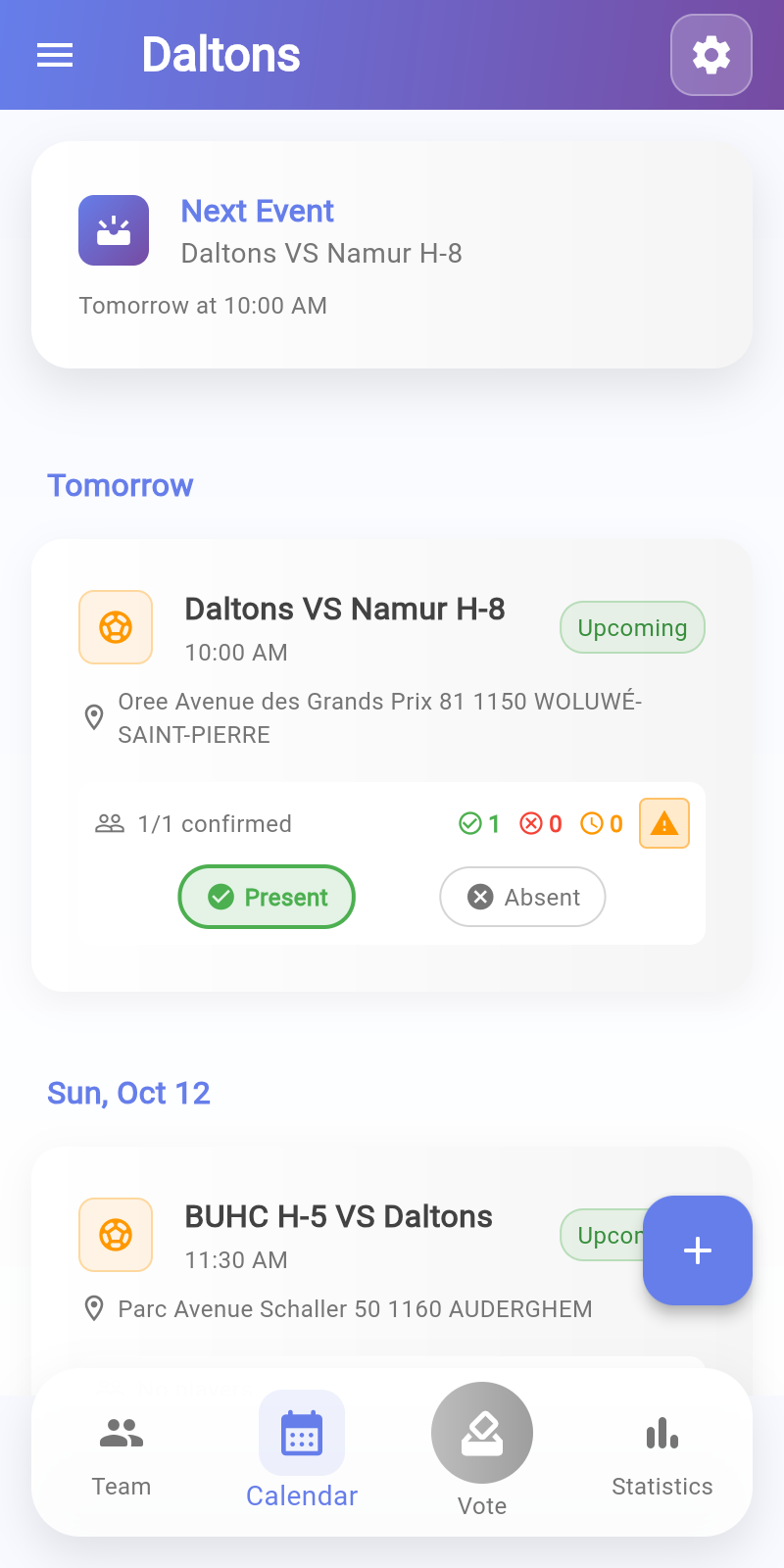
Task: Click the soccer ball icon for BUHC H-5 match
Action: (116, 1235)
